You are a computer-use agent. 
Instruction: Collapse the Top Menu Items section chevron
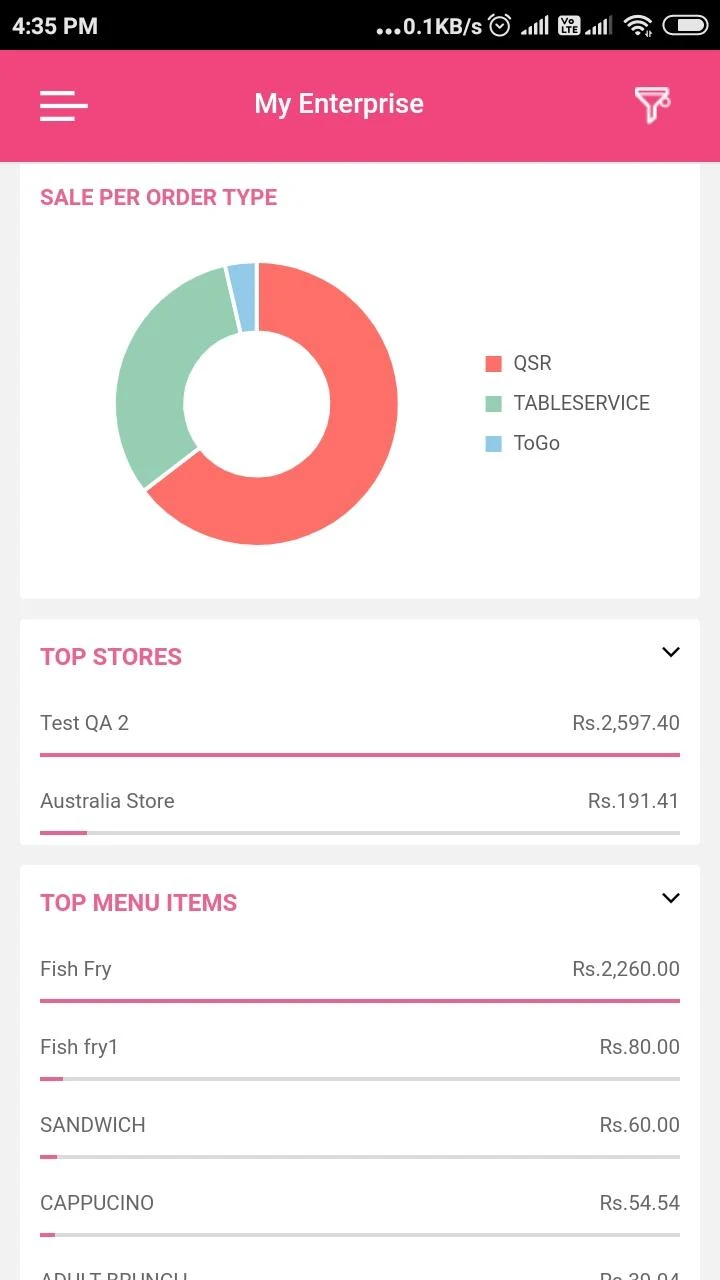pyautogui.click(x=671, y=898)
